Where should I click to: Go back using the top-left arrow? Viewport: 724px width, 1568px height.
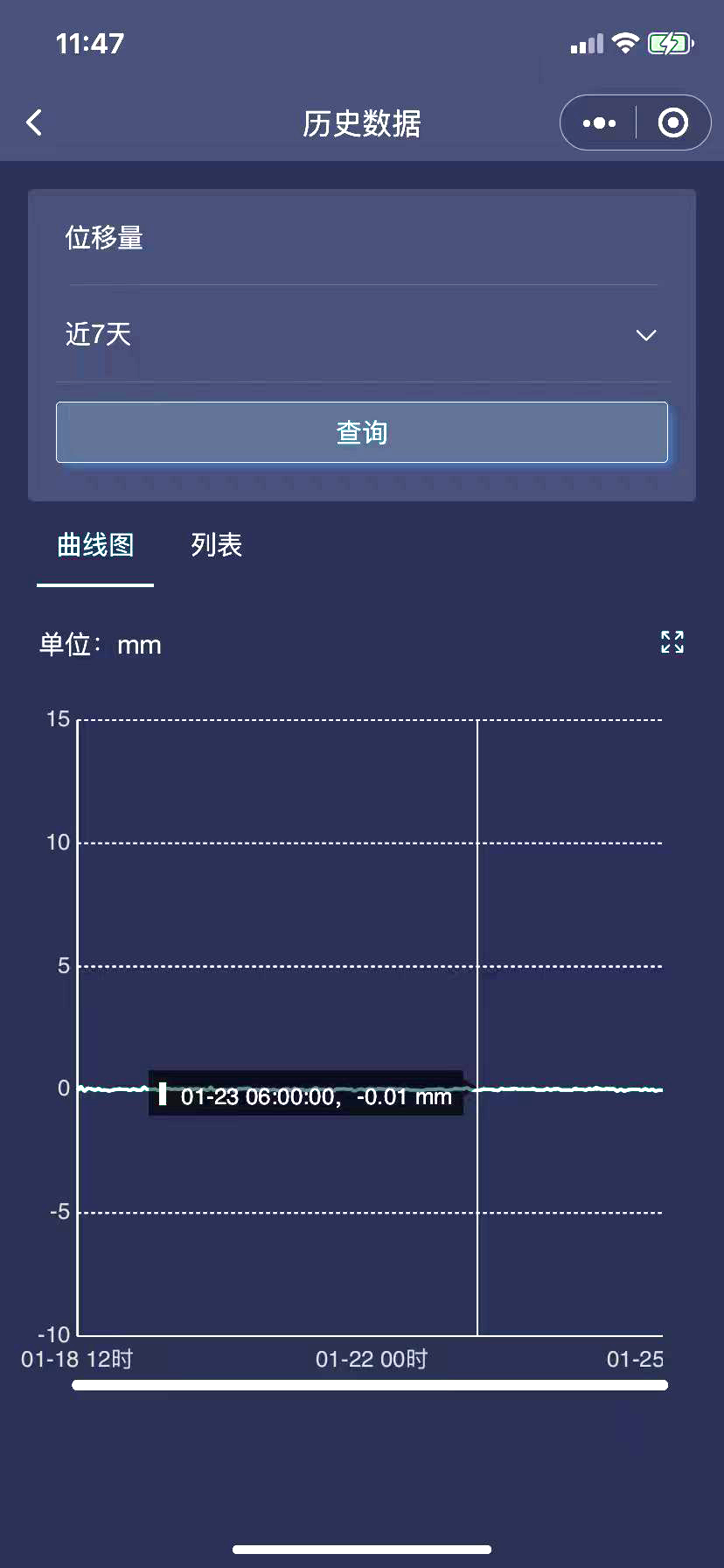(34, 122)
